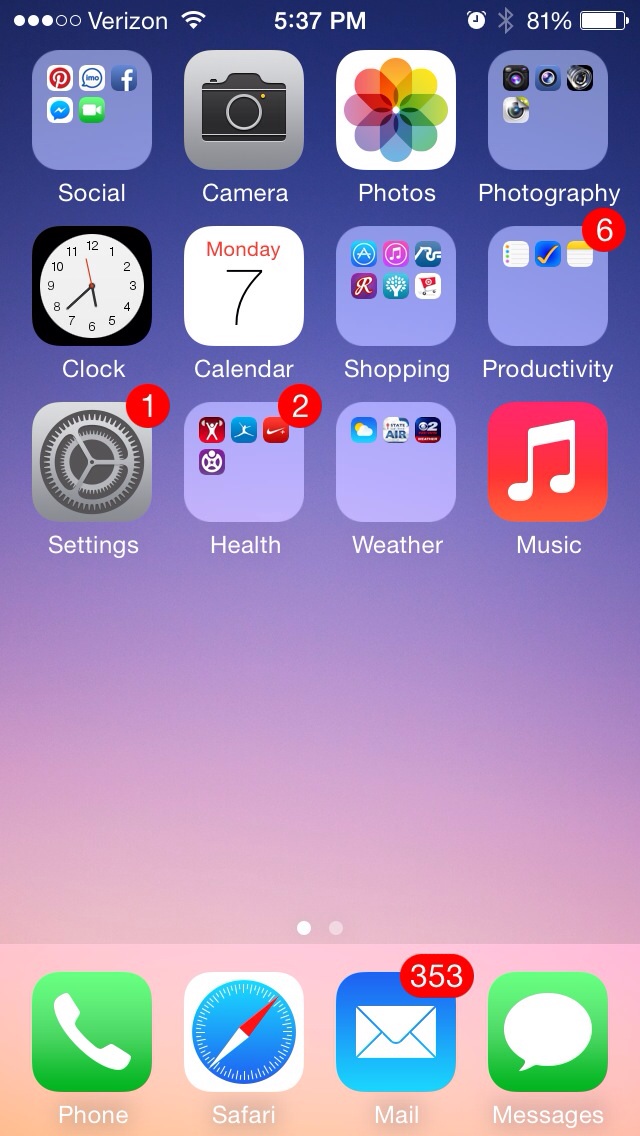Open the Health folder

[x=244, y=462]
